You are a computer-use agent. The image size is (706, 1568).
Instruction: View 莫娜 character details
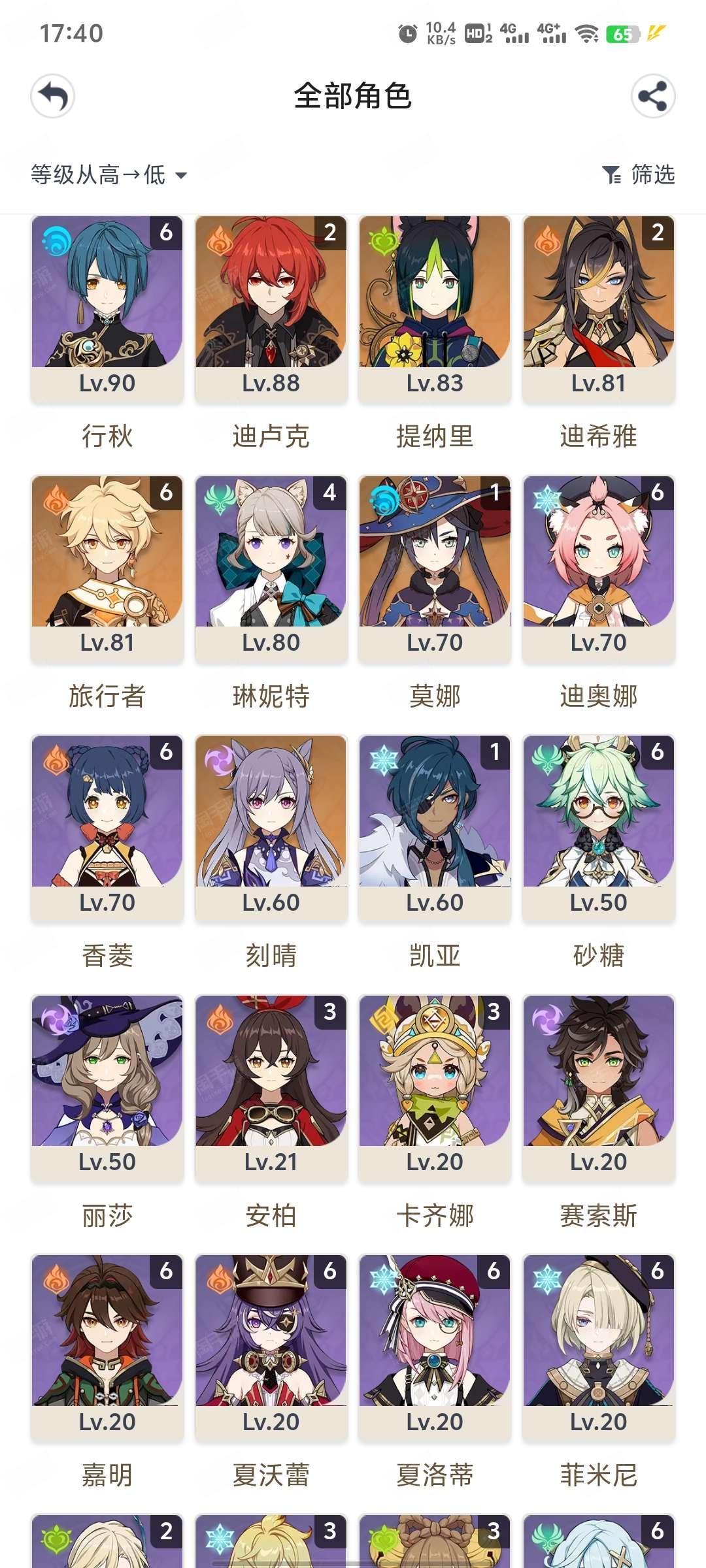435,568
